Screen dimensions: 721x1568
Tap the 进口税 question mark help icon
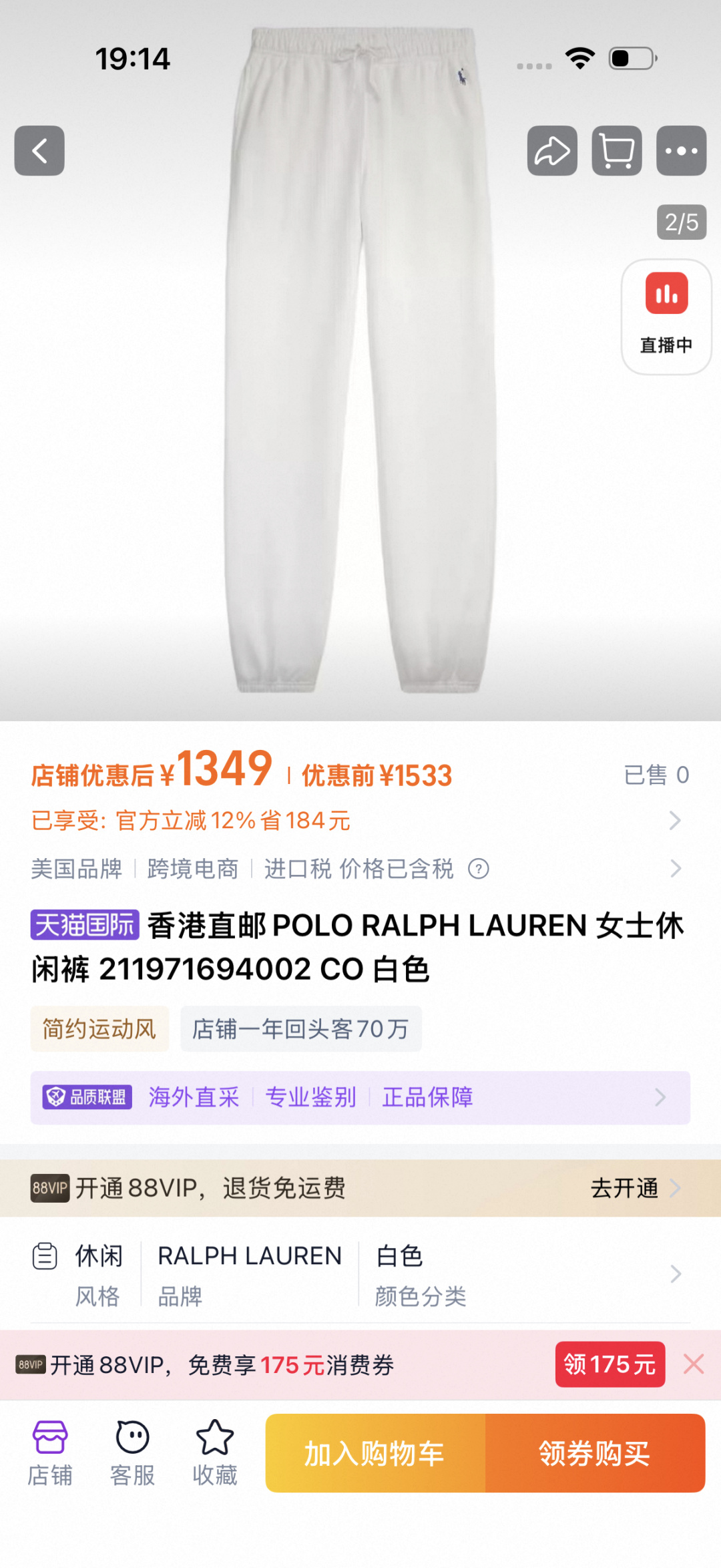click(x=479, y=869)
